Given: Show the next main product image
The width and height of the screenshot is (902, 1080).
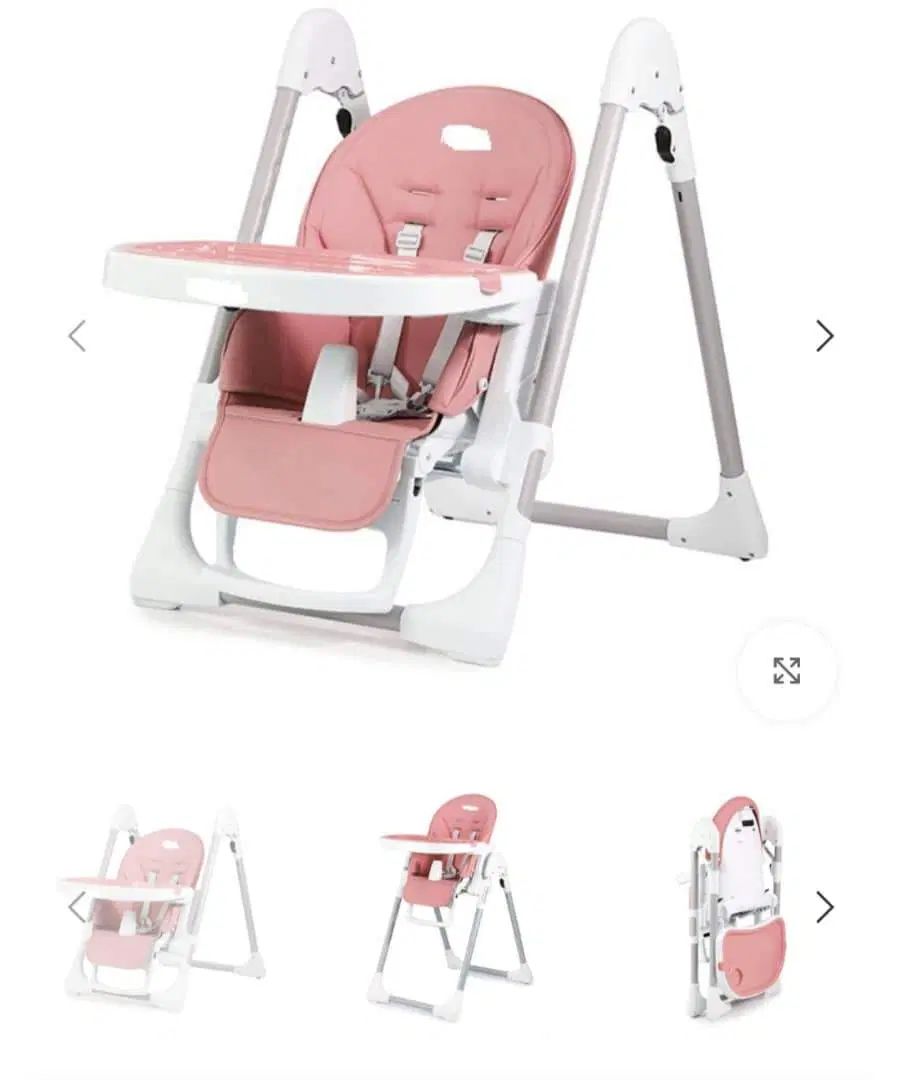Looking at the screenshot, I should coord(824,336).
